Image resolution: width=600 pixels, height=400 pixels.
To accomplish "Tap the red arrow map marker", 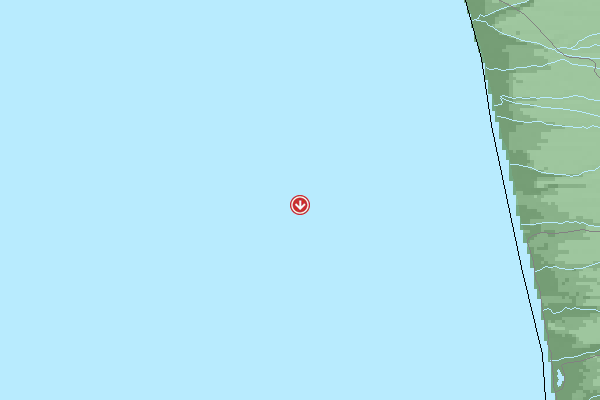I will [x=300, y=205].
